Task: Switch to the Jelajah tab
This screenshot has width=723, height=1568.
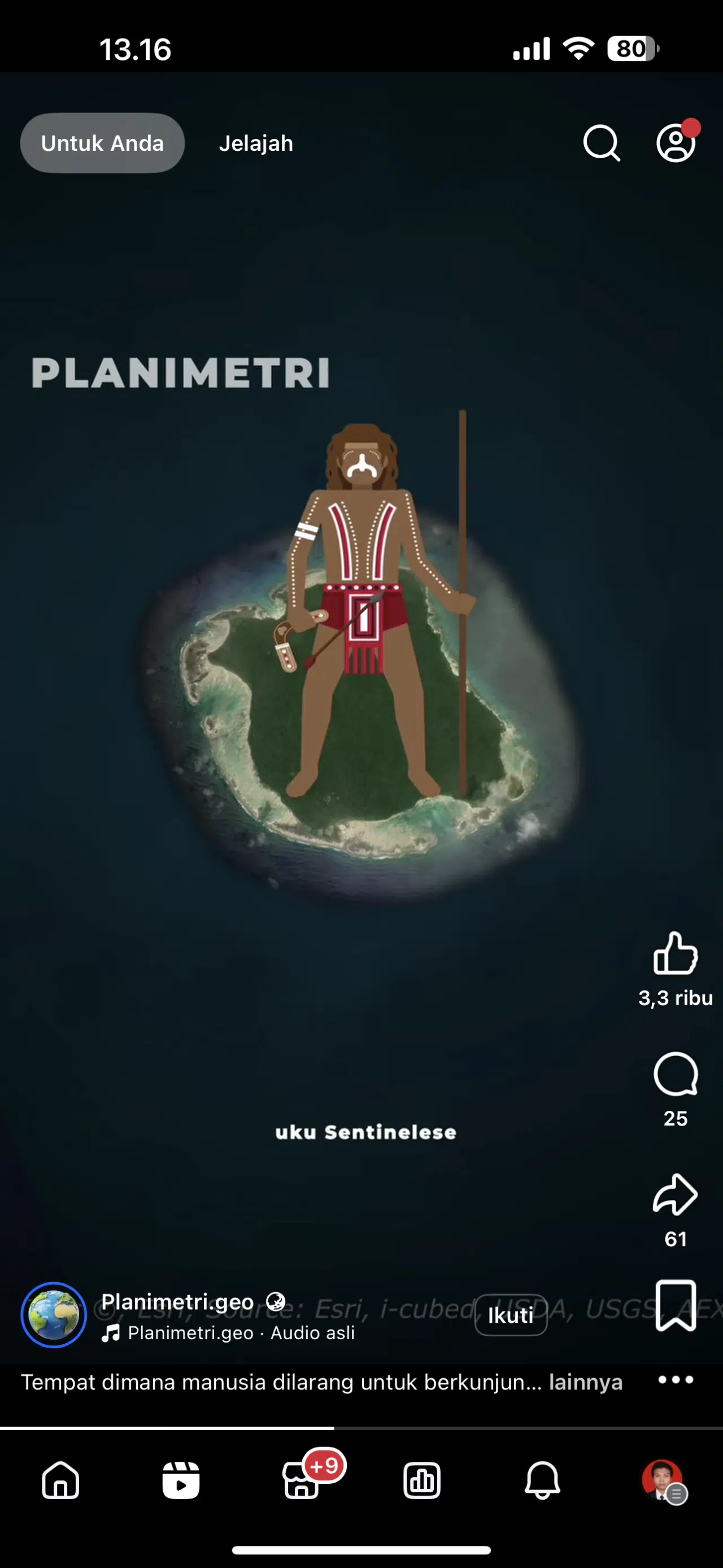Action: [256, 144]
